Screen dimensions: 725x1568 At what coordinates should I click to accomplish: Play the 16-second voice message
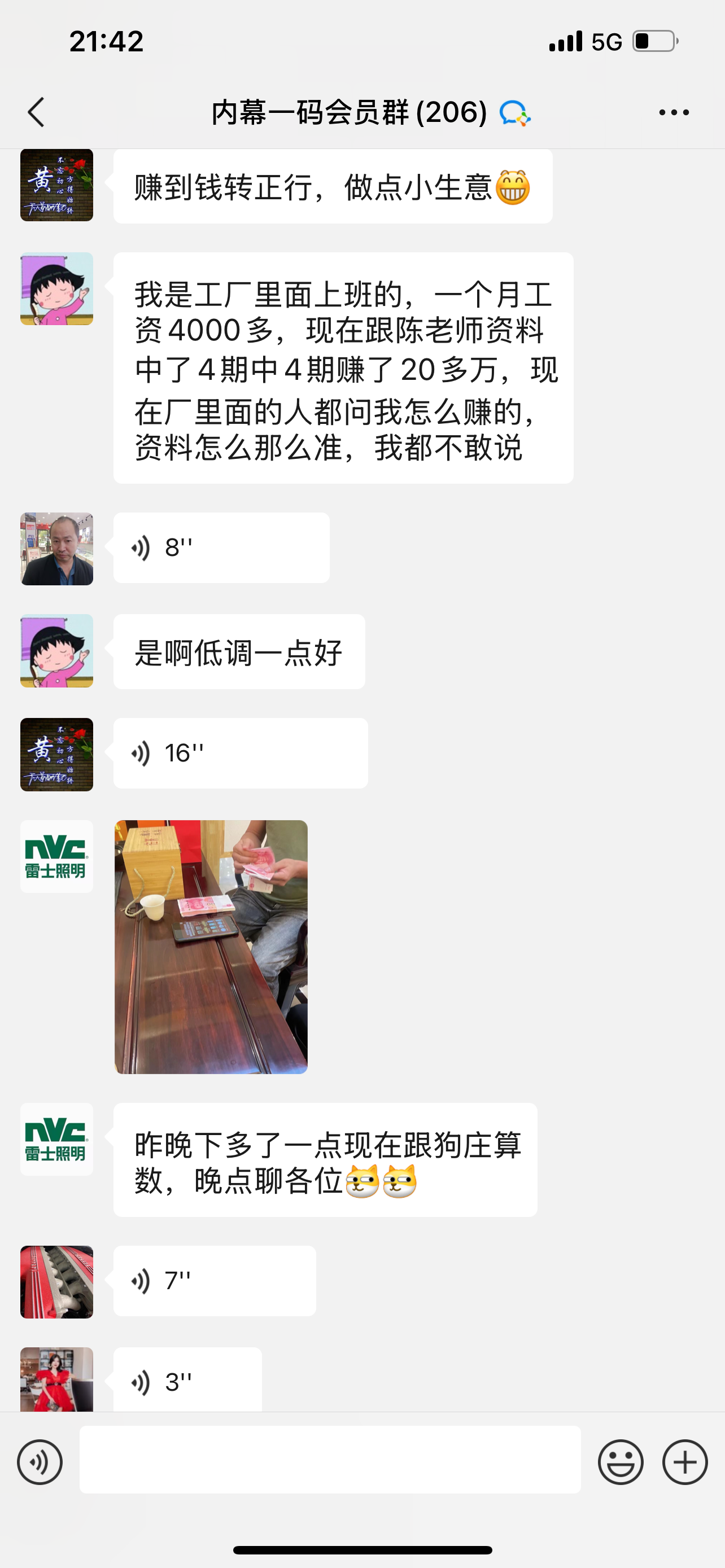point(240,754)
